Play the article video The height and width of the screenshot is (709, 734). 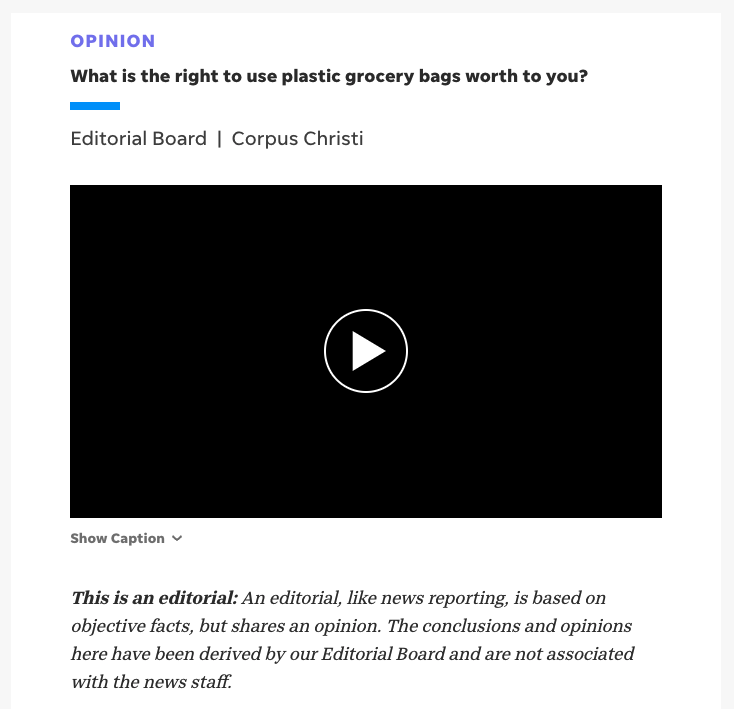pos(366,351)
